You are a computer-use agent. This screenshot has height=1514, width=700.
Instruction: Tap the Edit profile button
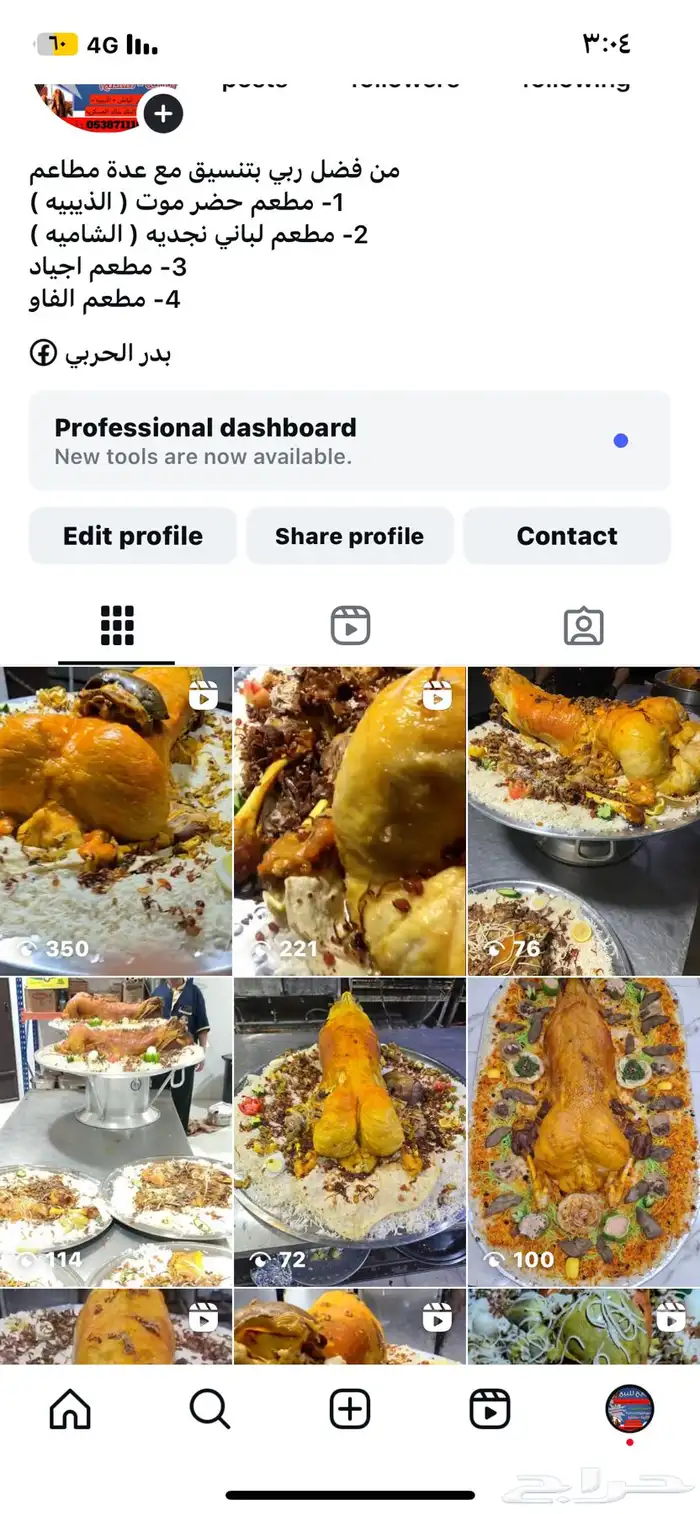coord(133,536)
